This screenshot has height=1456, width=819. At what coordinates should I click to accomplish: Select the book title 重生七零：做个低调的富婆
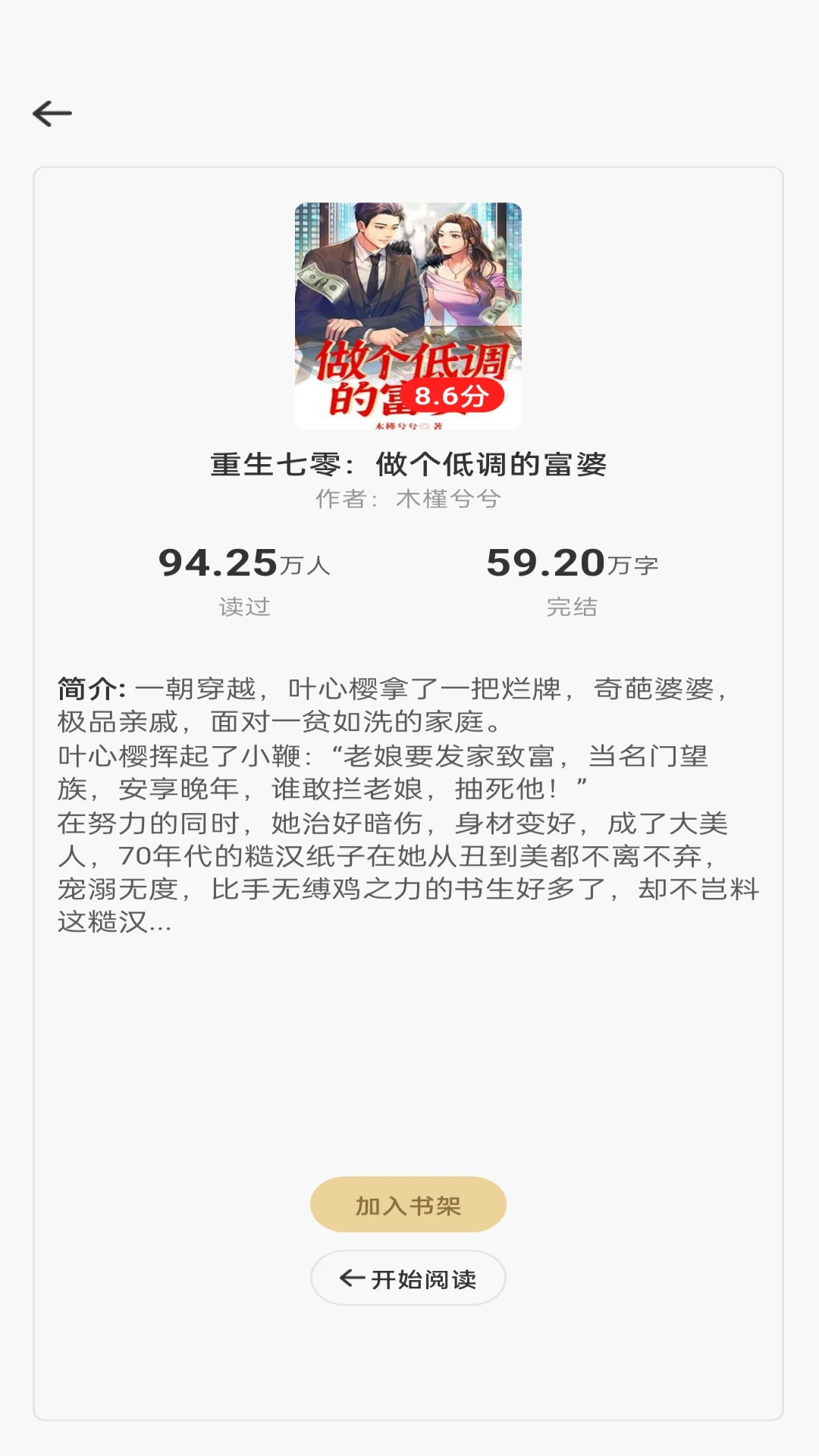point(408,464)
